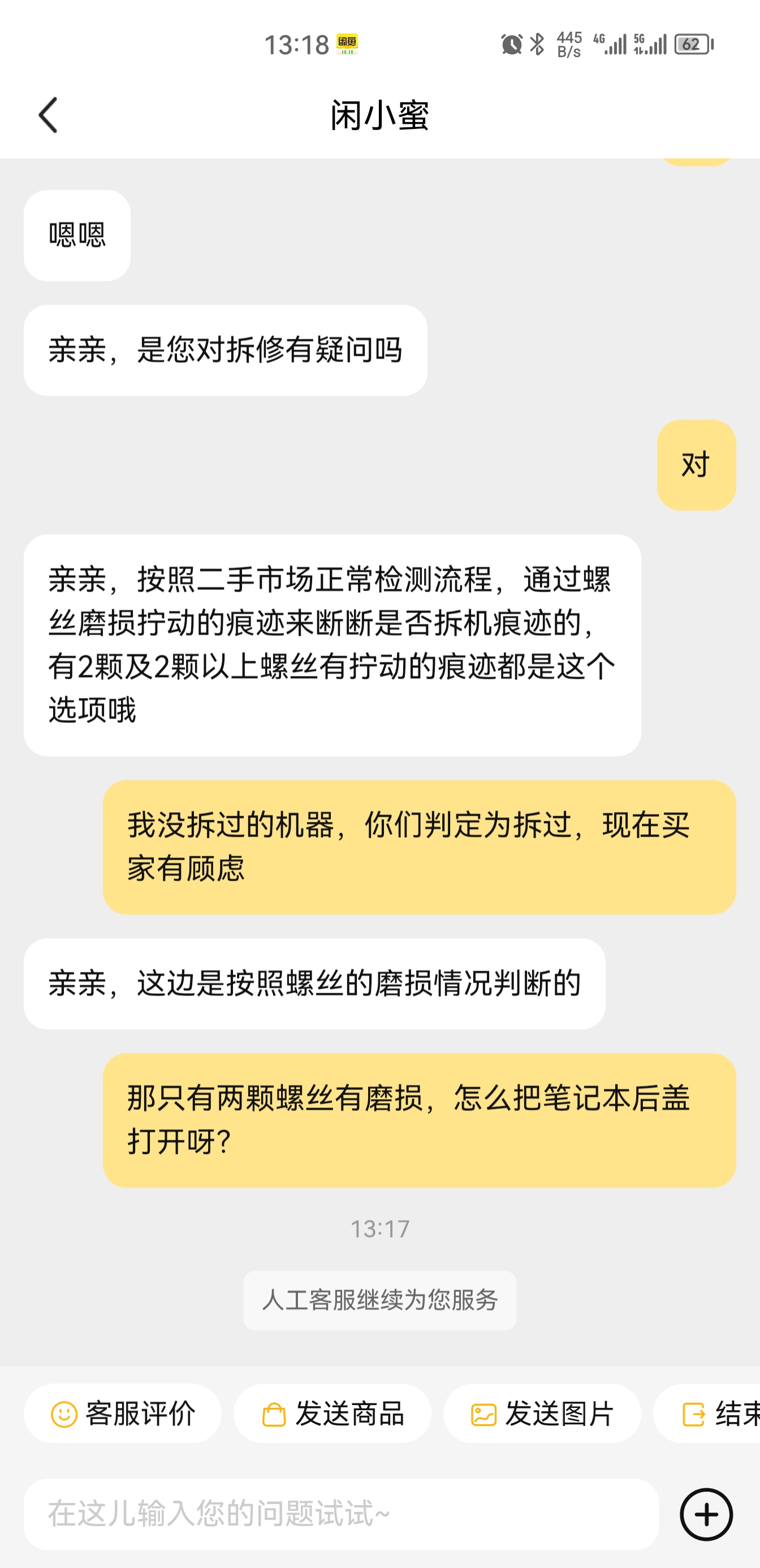
Task: Tap the Xianyu icon in the status bar
Action: click(x=348, y=44)
